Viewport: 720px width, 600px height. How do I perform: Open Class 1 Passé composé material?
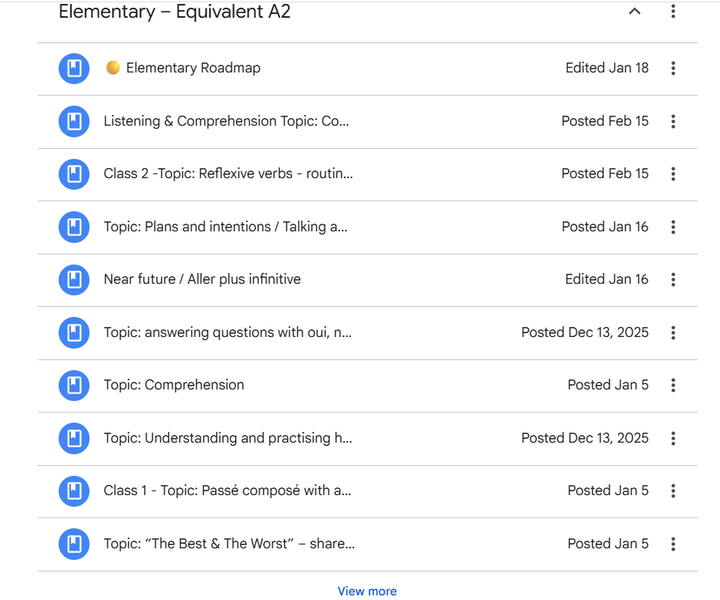pyautogui.click(x=227, y=491)
